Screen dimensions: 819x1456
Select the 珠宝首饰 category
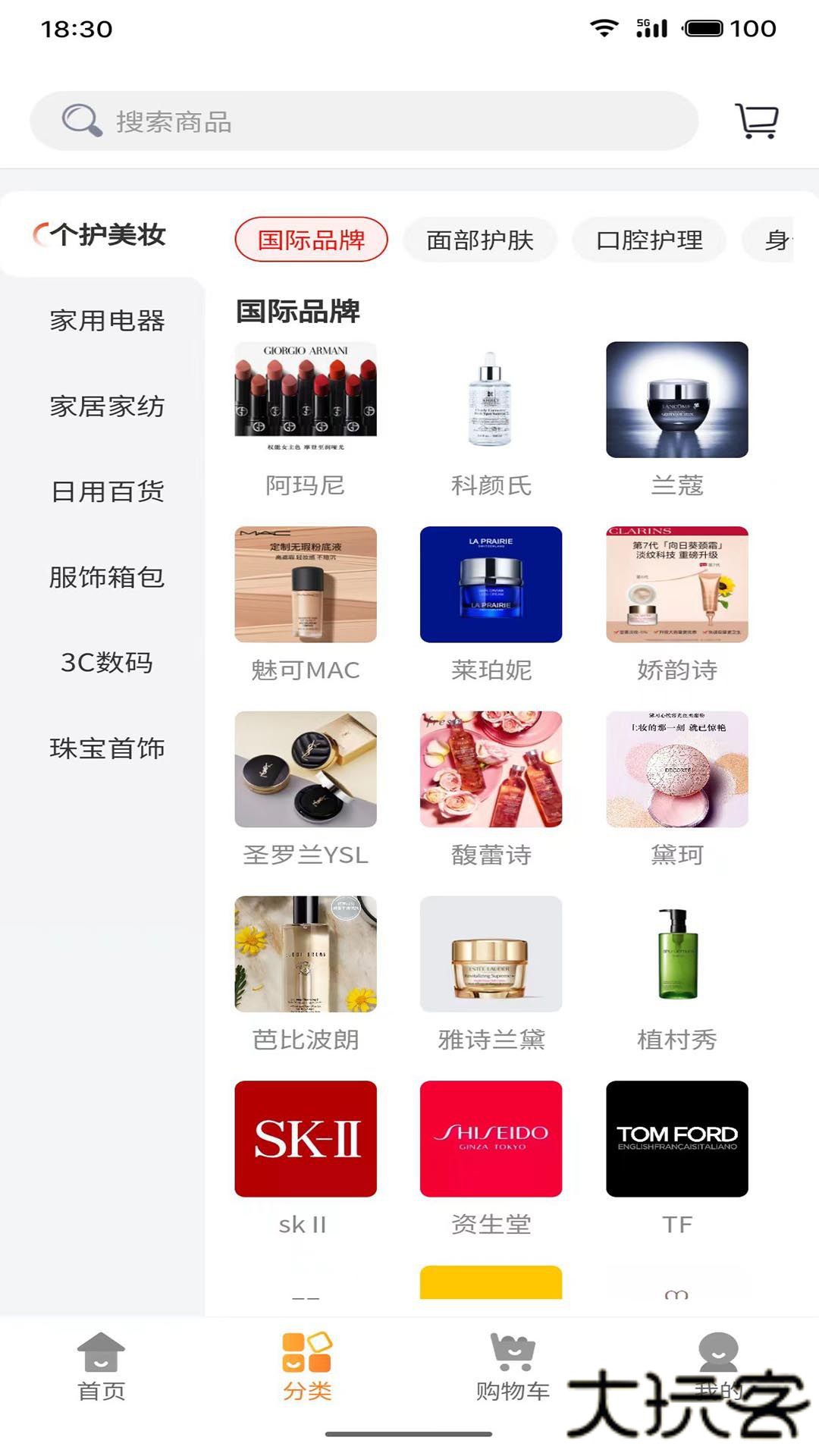(x=107, y=748)
